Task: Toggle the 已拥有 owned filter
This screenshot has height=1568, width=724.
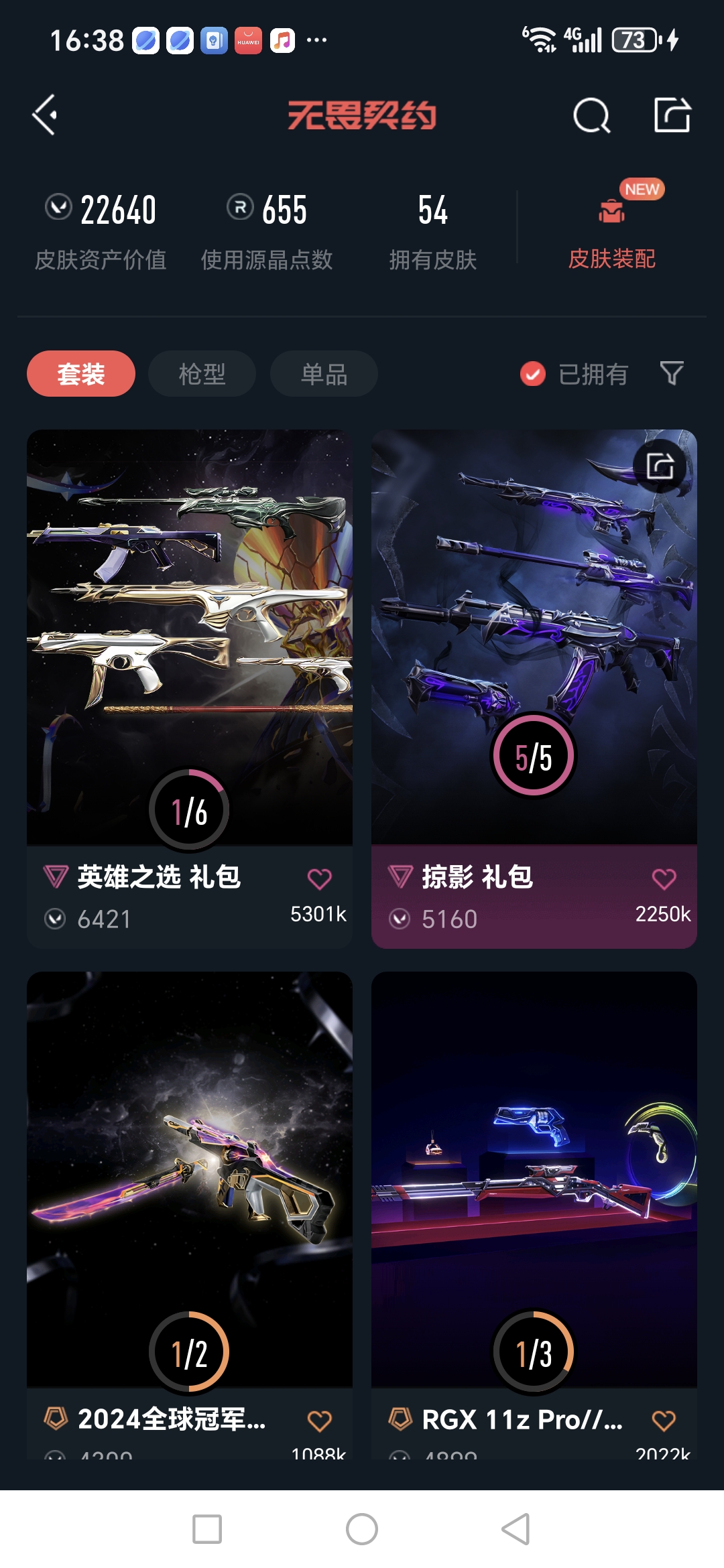Action: coord(575,374)
